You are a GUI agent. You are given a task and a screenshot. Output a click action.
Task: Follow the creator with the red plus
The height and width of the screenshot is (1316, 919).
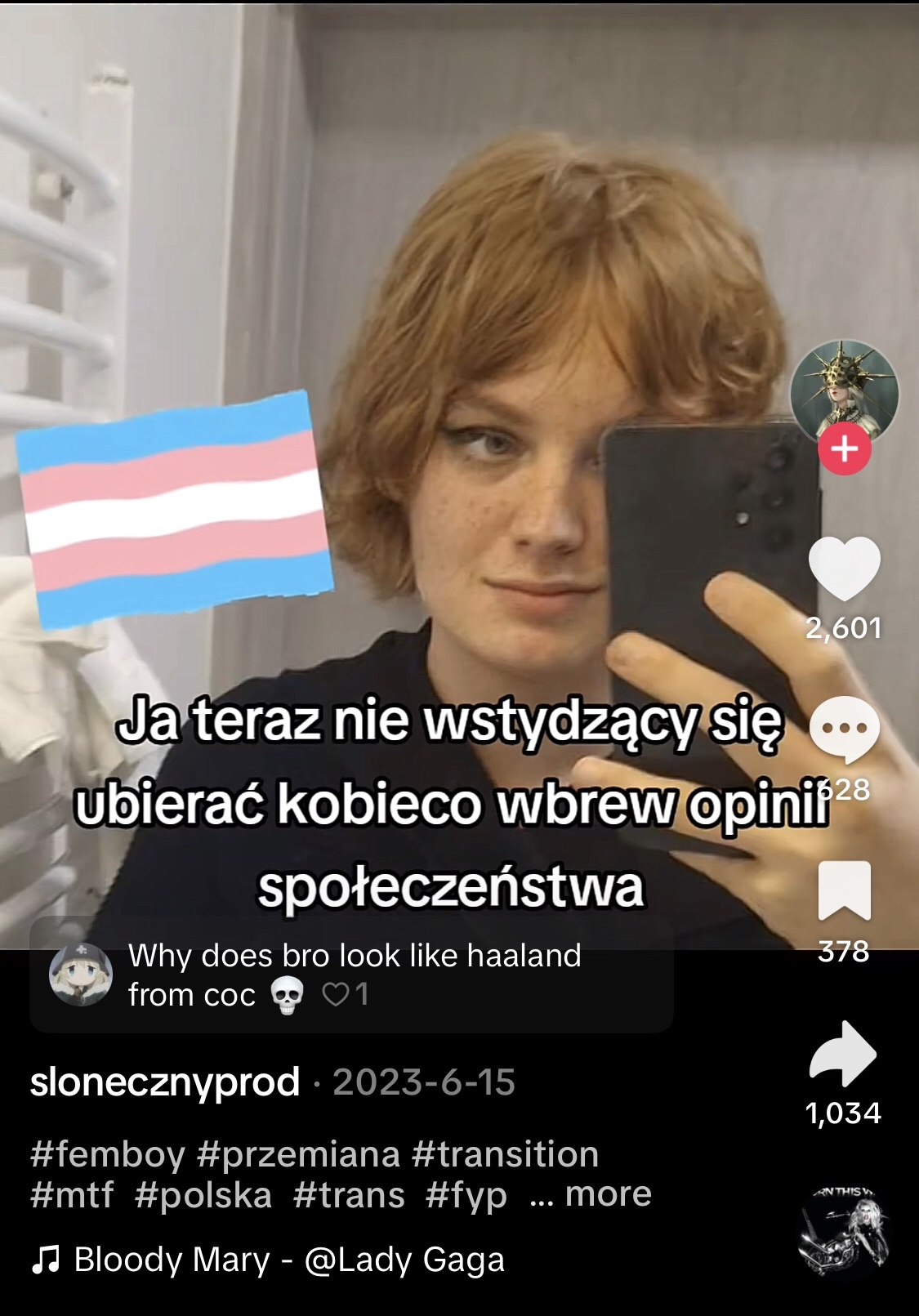click(844, 449)
